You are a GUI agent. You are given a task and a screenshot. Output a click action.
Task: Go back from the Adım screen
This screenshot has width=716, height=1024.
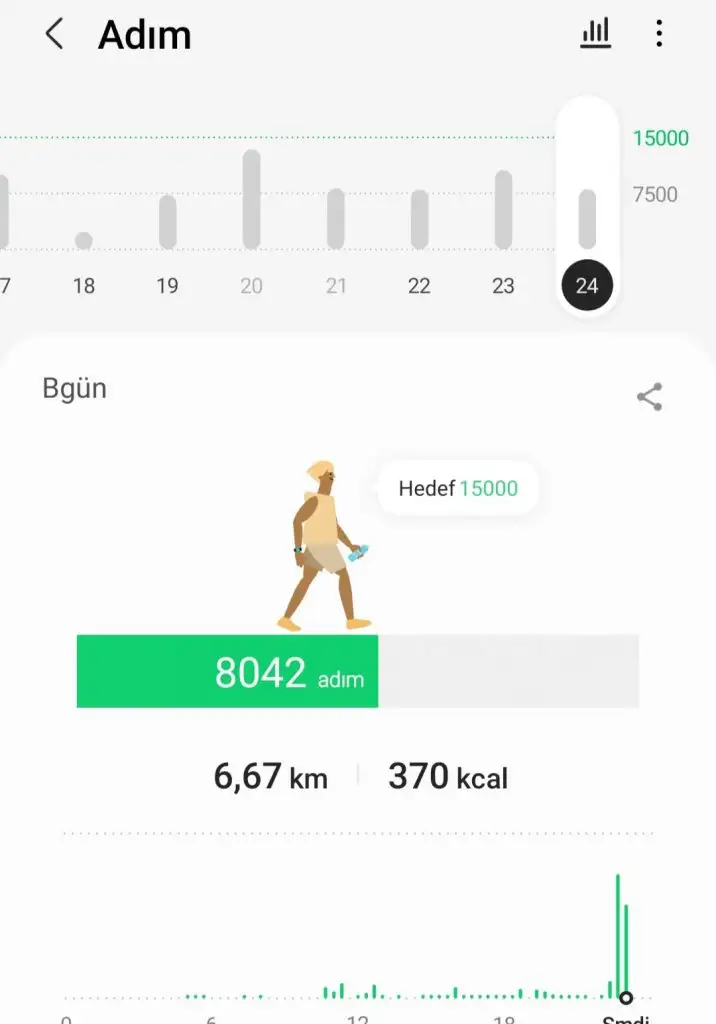pos(54,34)
